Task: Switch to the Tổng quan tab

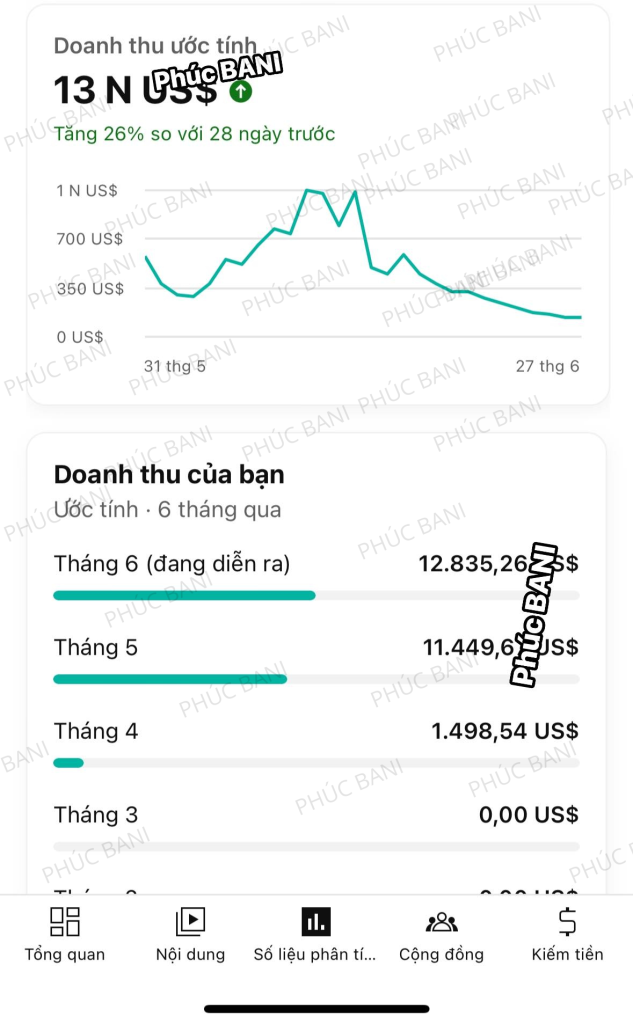Action: pyautogui.click(x=65, y=934)
